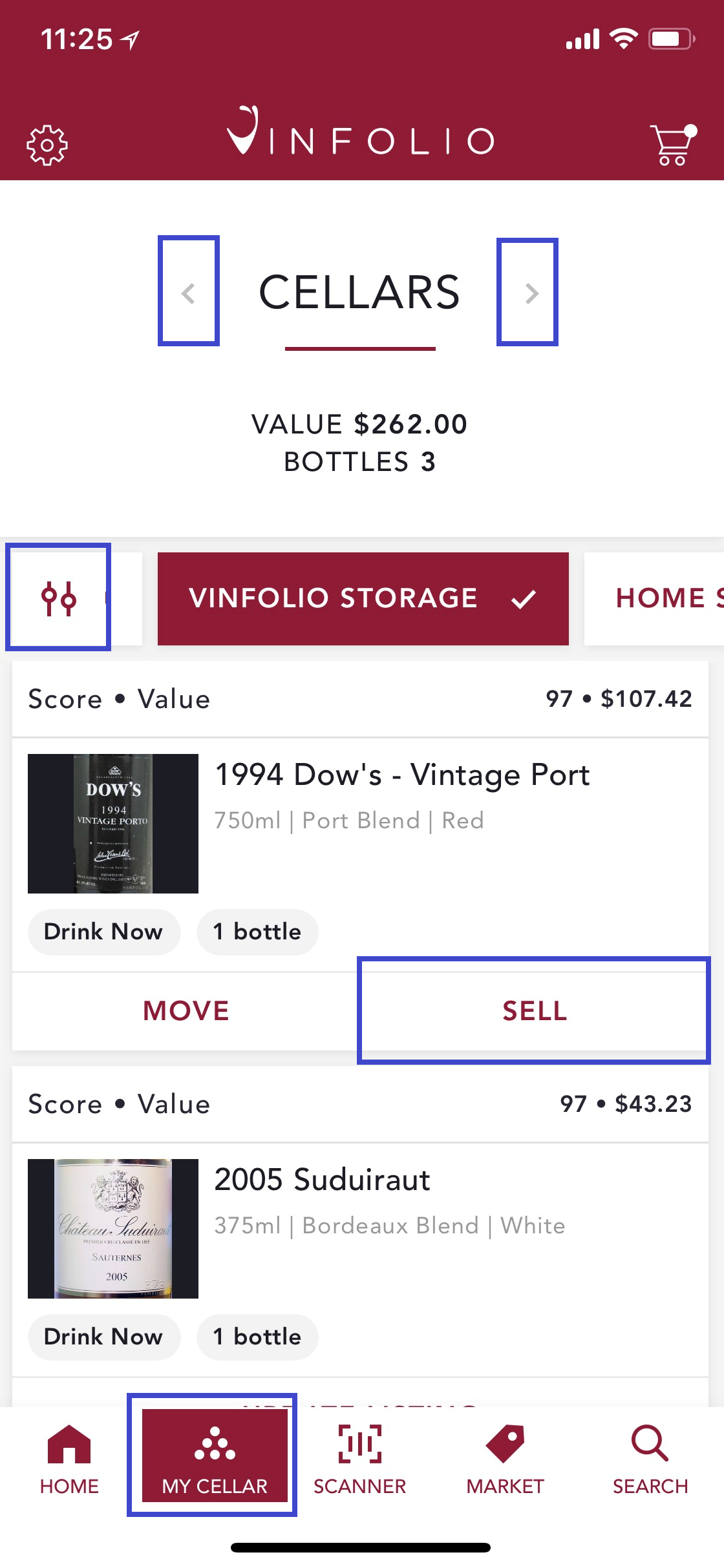Viewport: 724px width, 1568px height.
Task: Go to next section with right arrow
Action: pos(527,293)
